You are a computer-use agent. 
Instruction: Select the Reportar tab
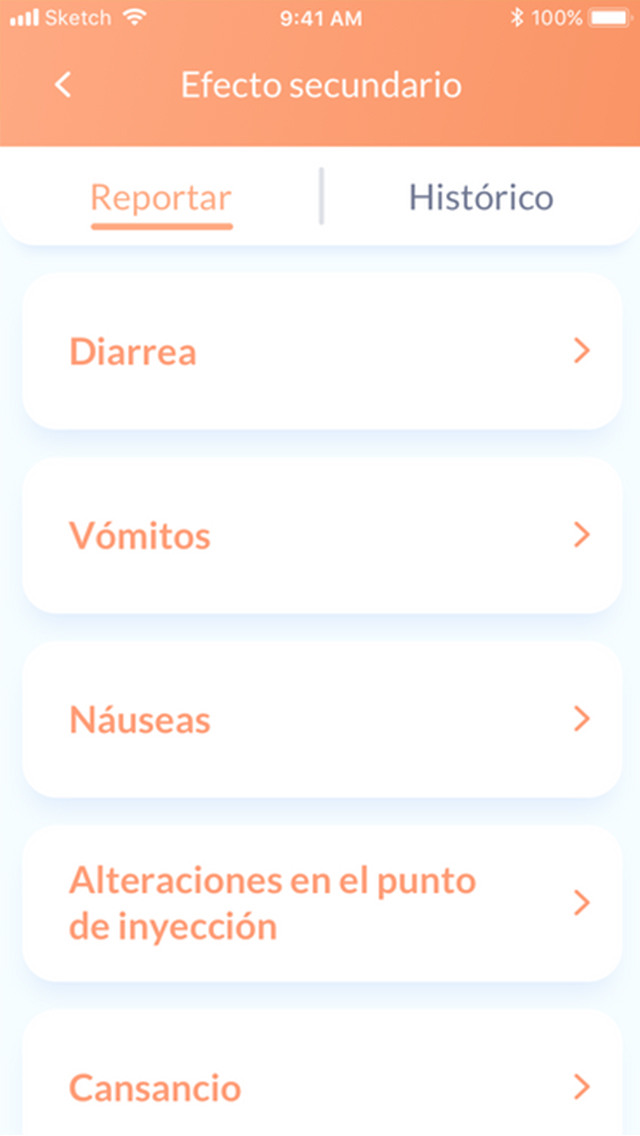pyautogui.click(x=161, y=198)
